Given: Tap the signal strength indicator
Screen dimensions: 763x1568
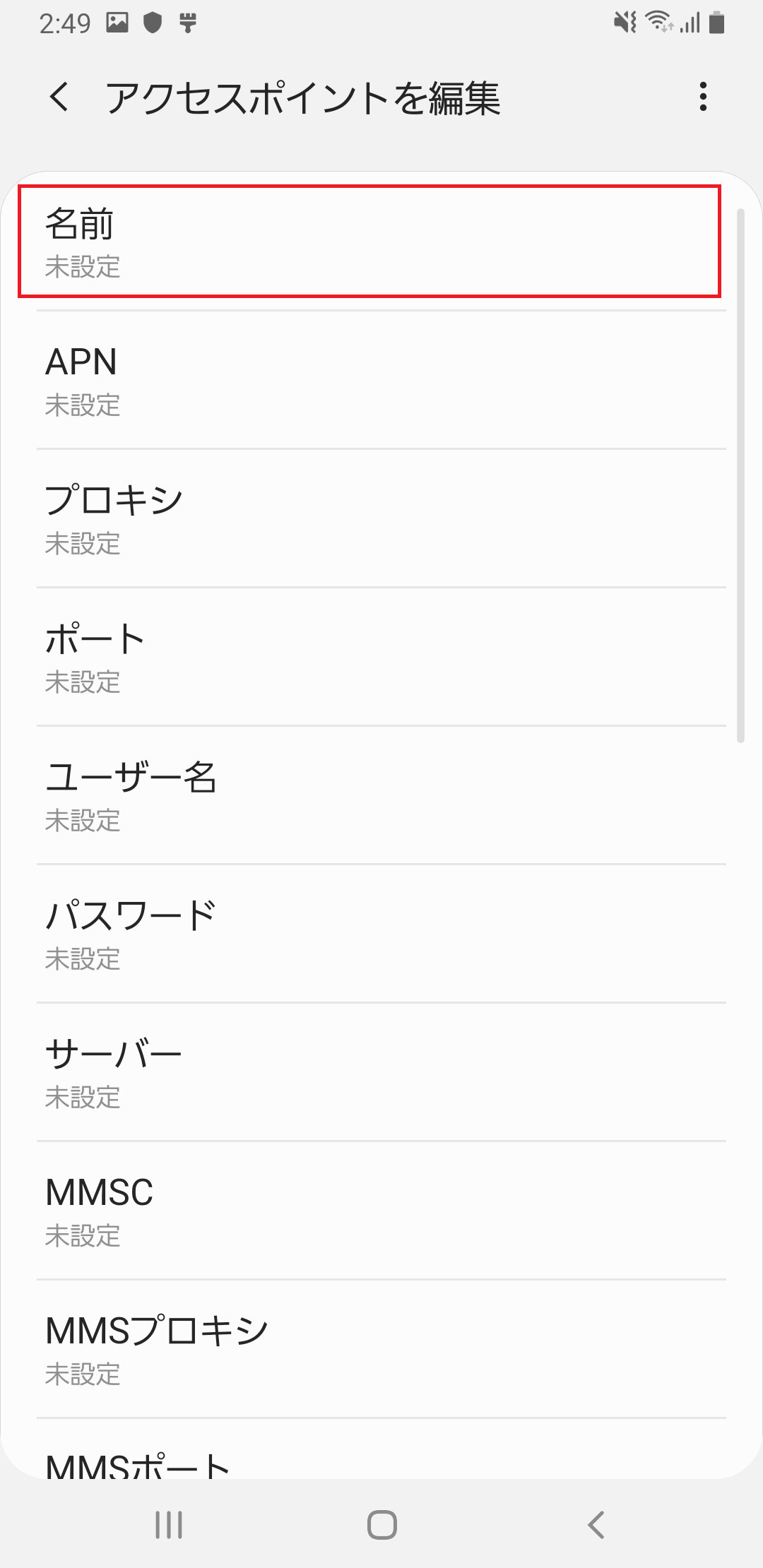Looking at the screenshot, I should pos(687,23).
